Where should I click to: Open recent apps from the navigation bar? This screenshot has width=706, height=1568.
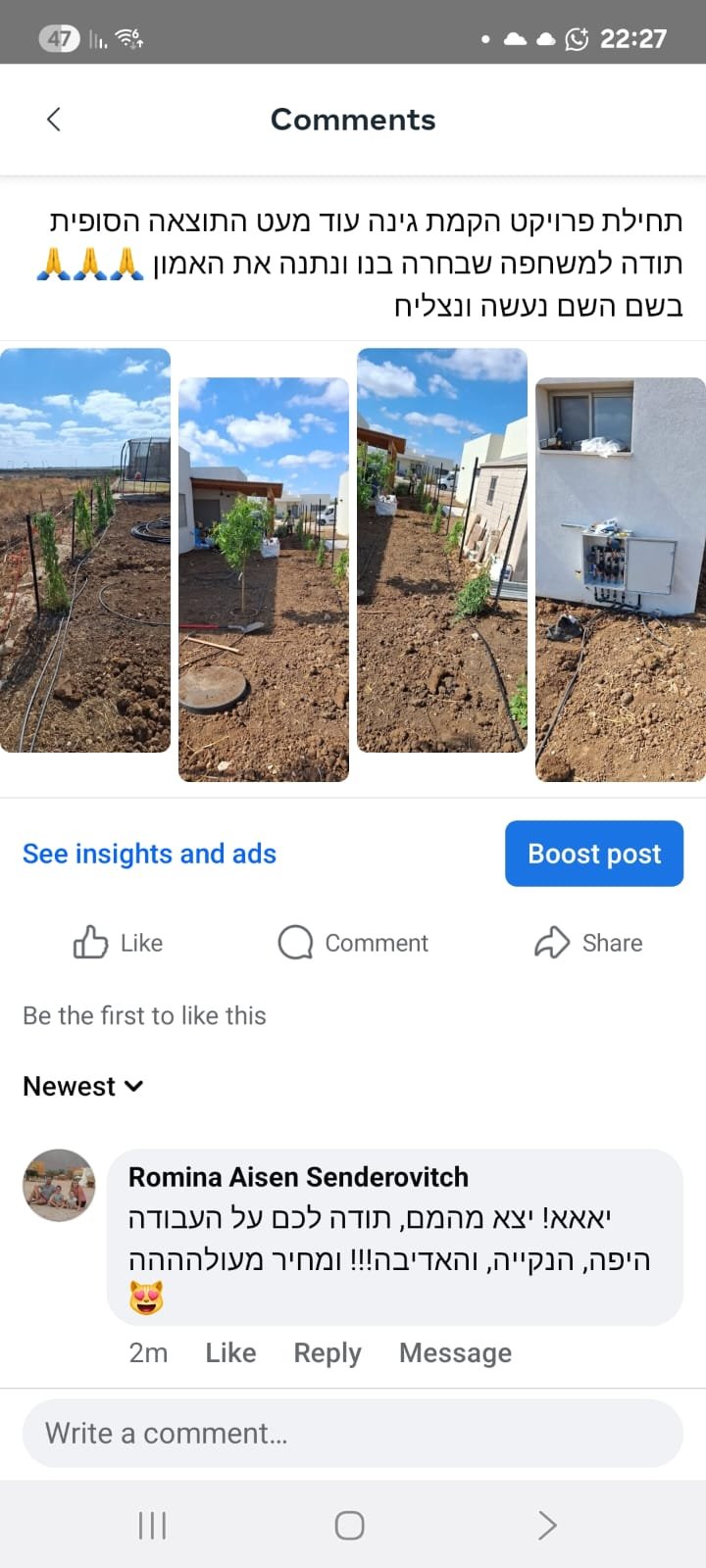click(152, 1525)
